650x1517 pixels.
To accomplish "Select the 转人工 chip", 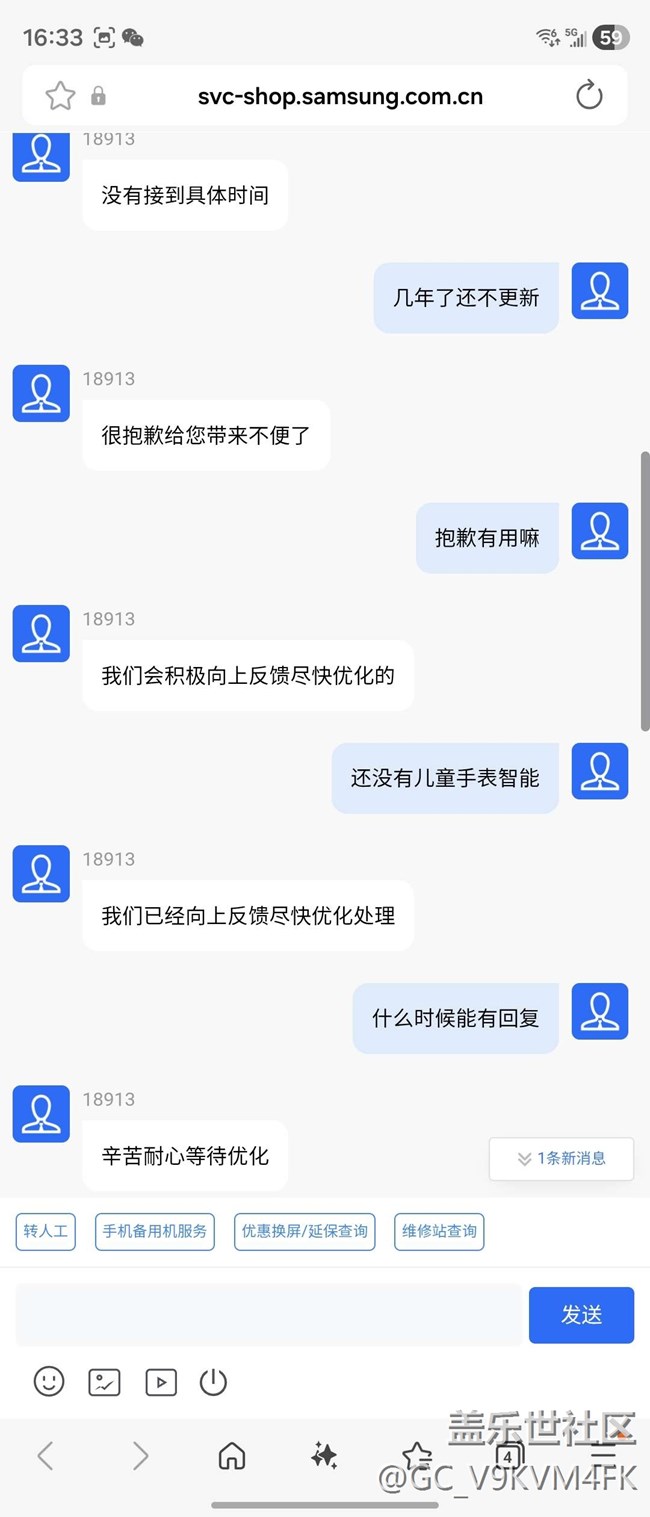I will 46,1231.
